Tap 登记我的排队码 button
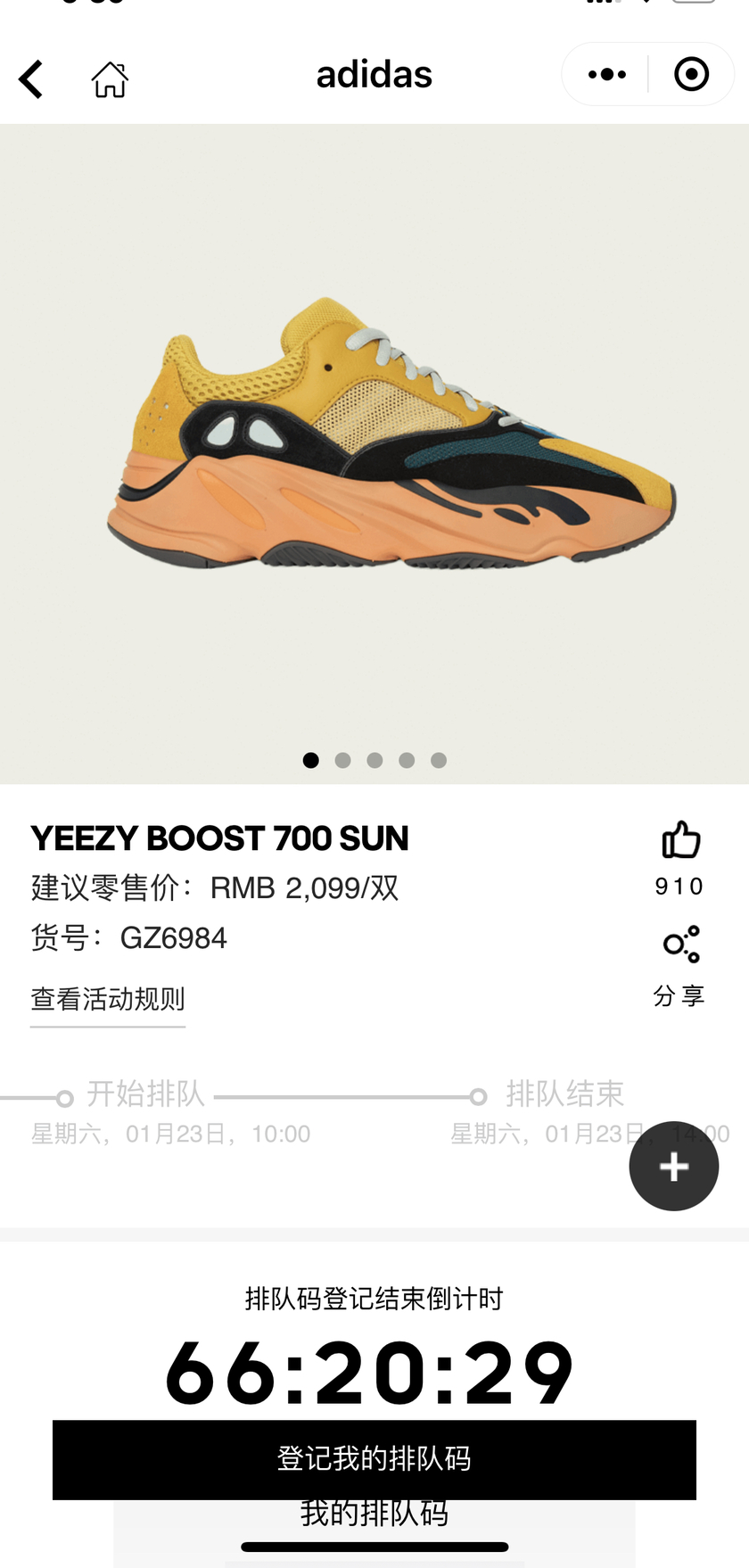This screenshot has width=749, height=1568. [374, 1459]
